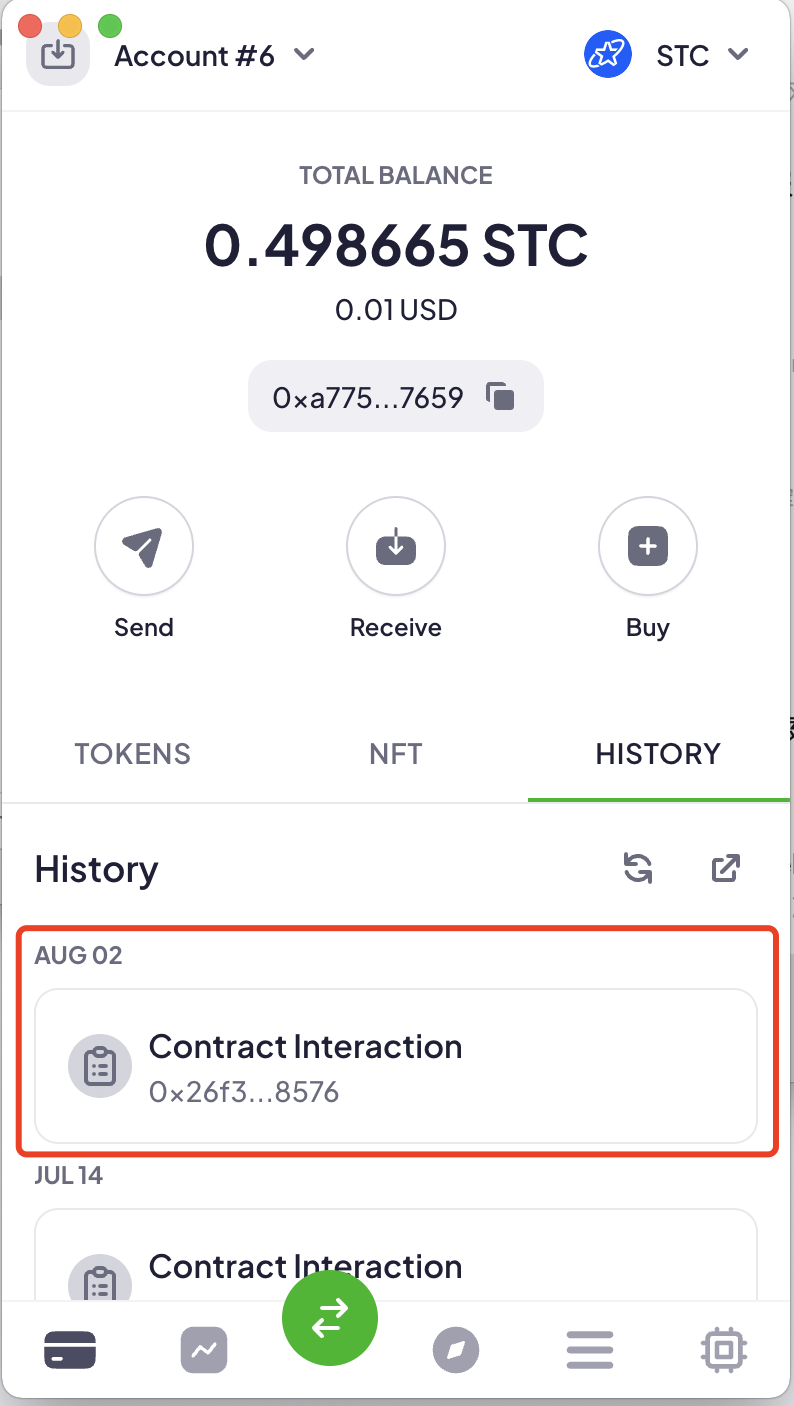
Task: Open history in external explorer
Action: tap(725, 868)
